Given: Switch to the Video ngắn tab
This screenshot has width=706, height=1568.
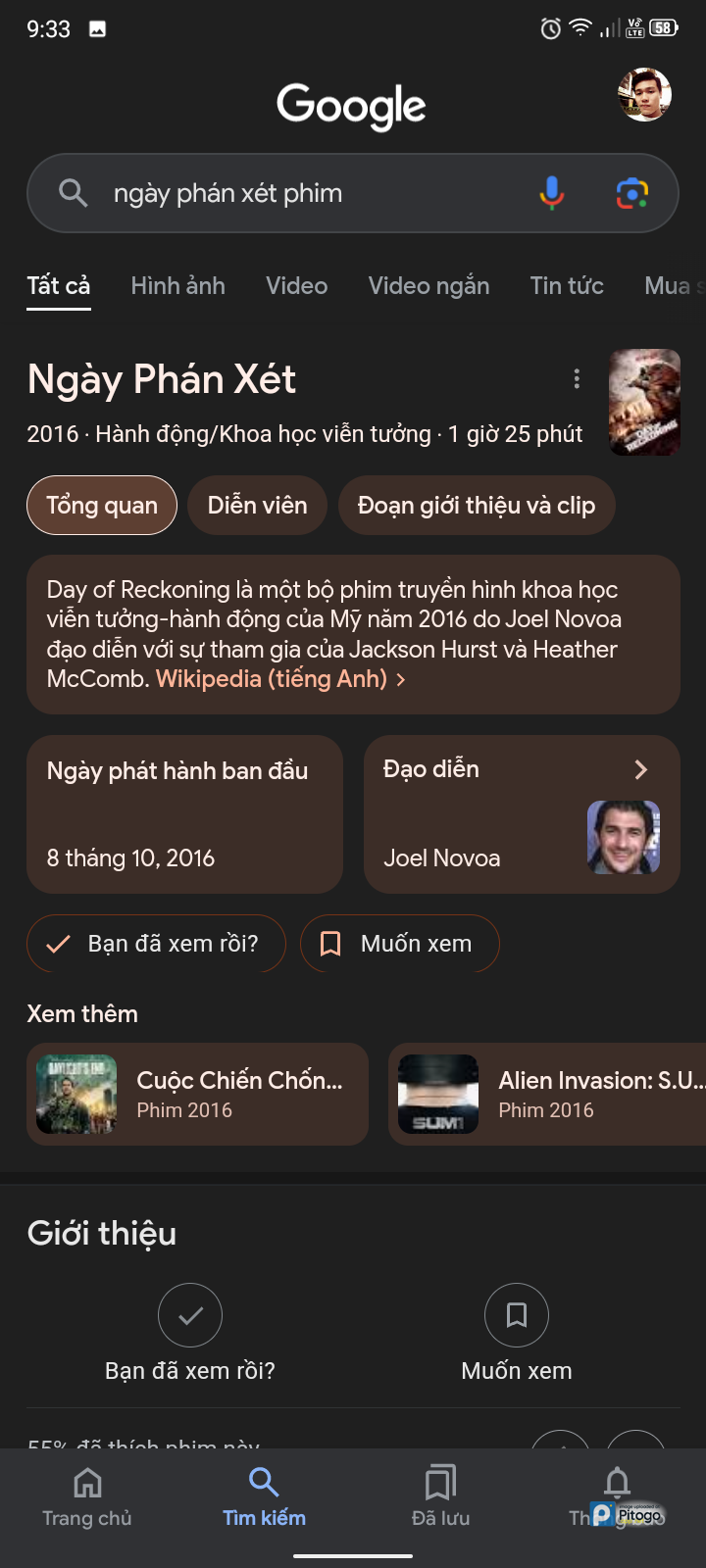Looking at the screenshot, I should pos(429,286).
